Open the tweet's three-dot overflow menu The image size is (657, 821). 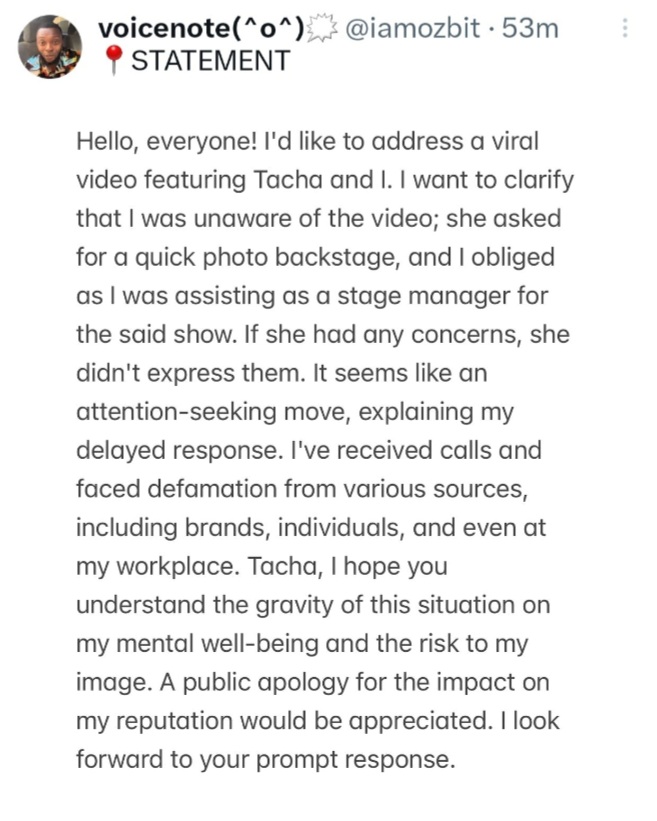(626, 28)
